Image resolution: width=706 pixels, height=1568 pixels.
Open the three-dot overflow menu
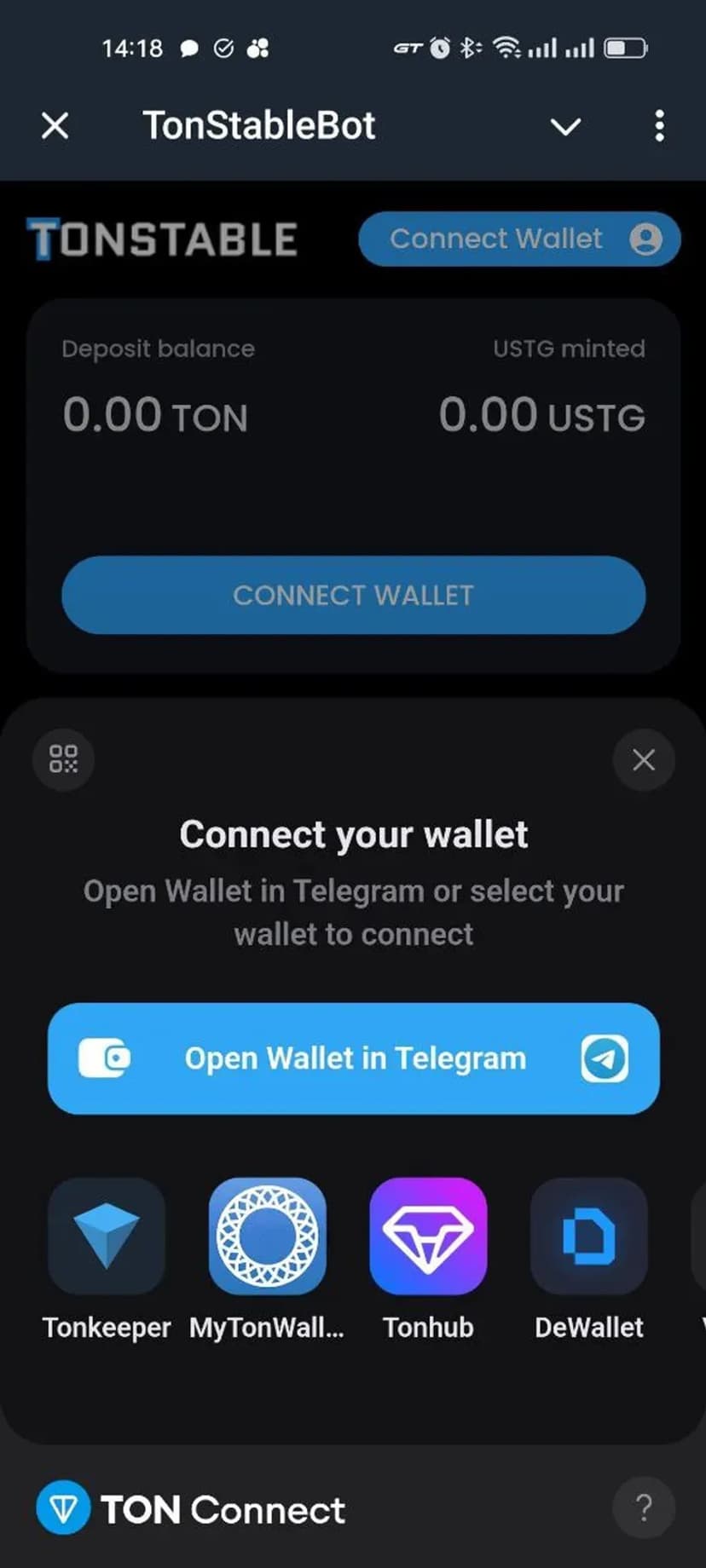(x=659, y=126)
